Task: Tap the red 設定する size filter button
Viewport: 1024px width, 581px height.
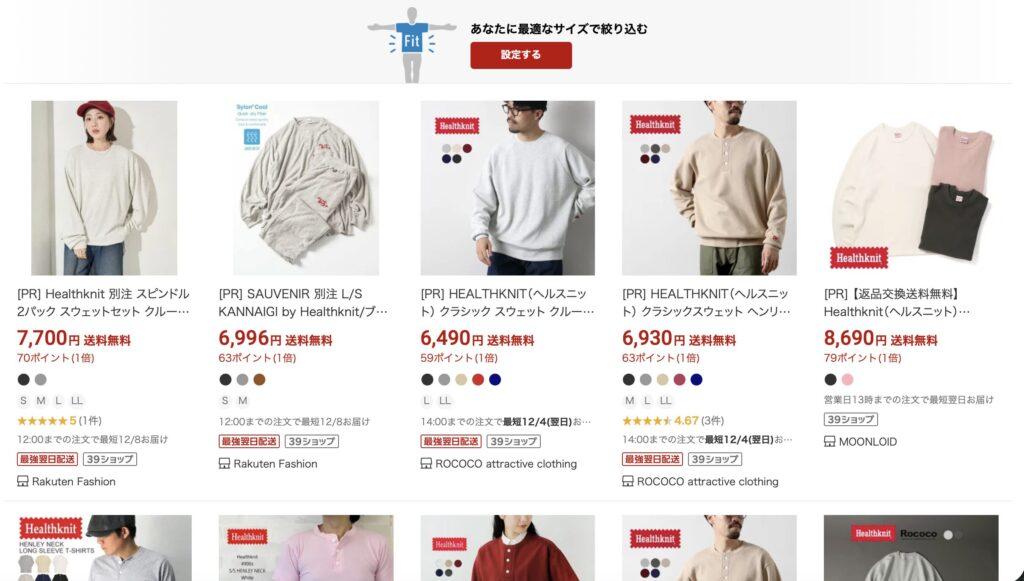Action: [520, 55]
